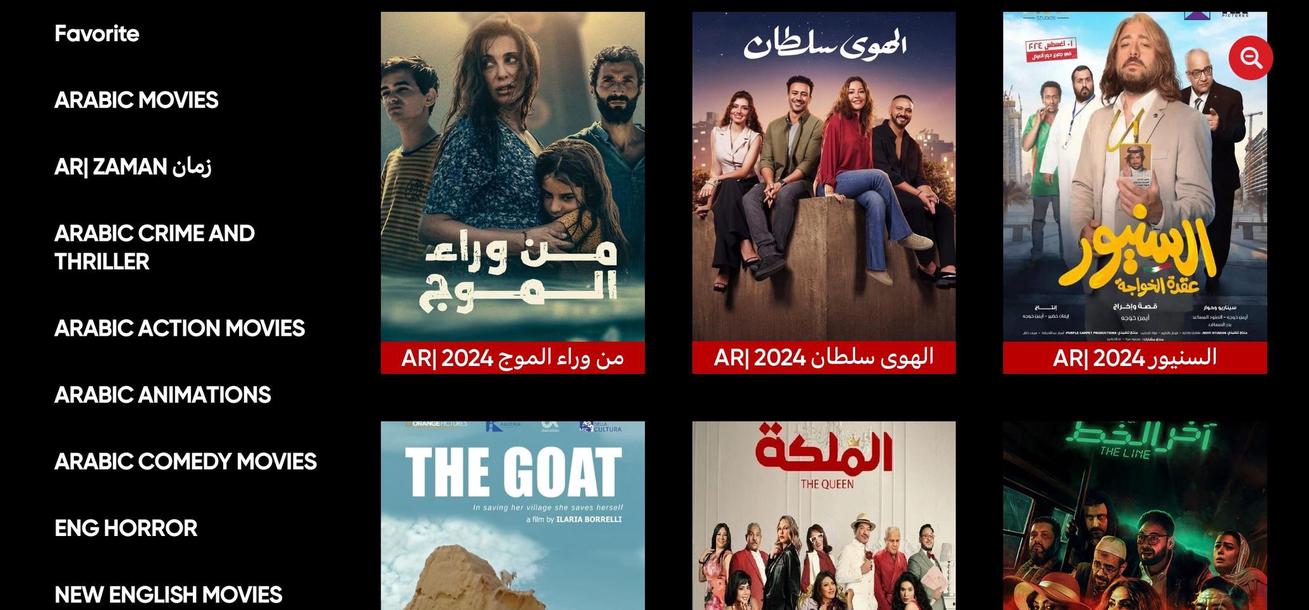The image size is (1309, 610).
Task: Open the ENG HORROR category
Action: pyautogui.click(x=125, y=528)
